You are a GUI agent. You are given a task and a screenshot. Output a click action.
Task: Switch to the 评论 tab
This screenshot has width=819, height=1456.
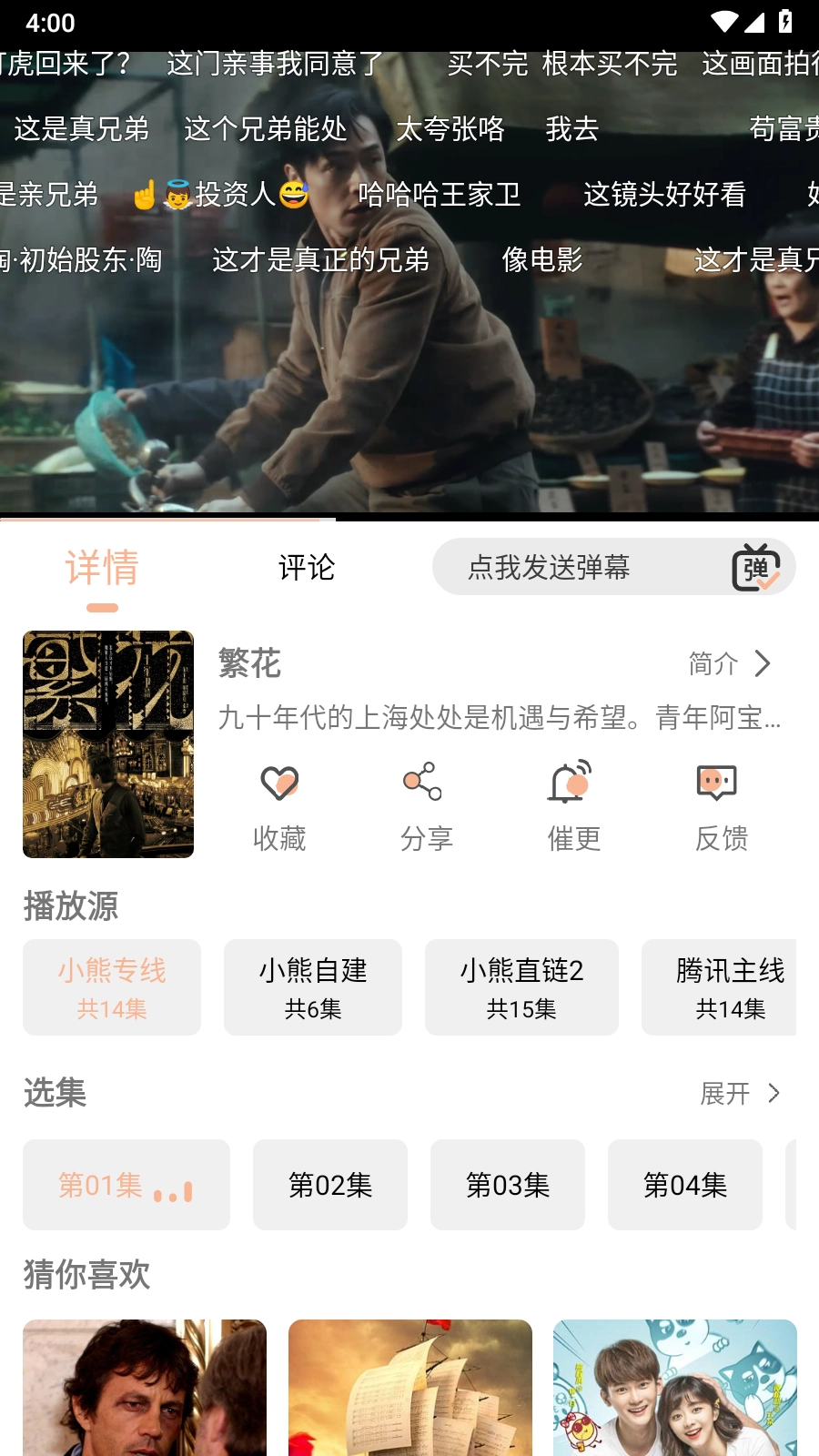pos(307,568)
